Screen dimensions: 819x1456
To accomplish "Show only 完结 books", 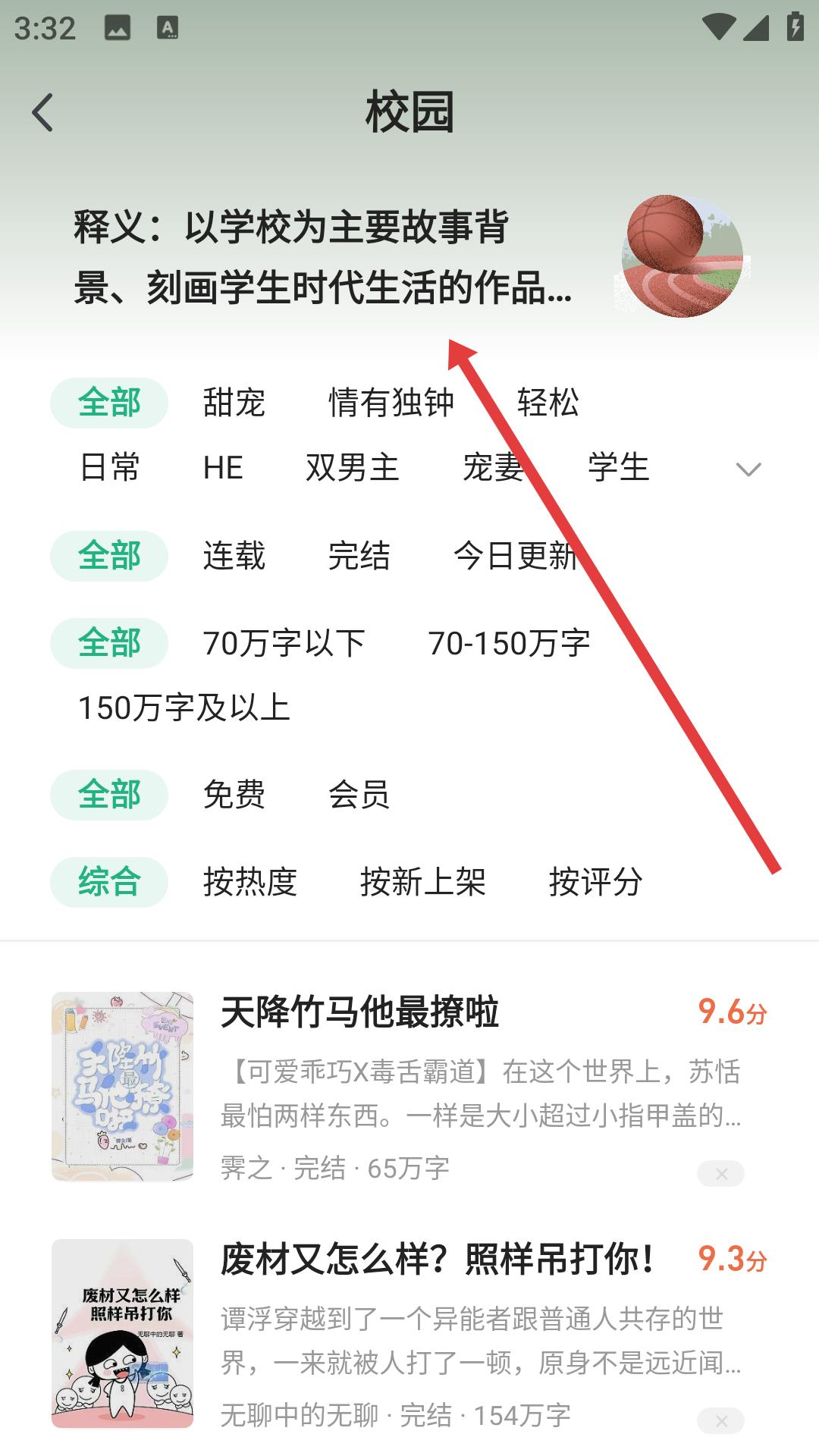I will point(359,556).
